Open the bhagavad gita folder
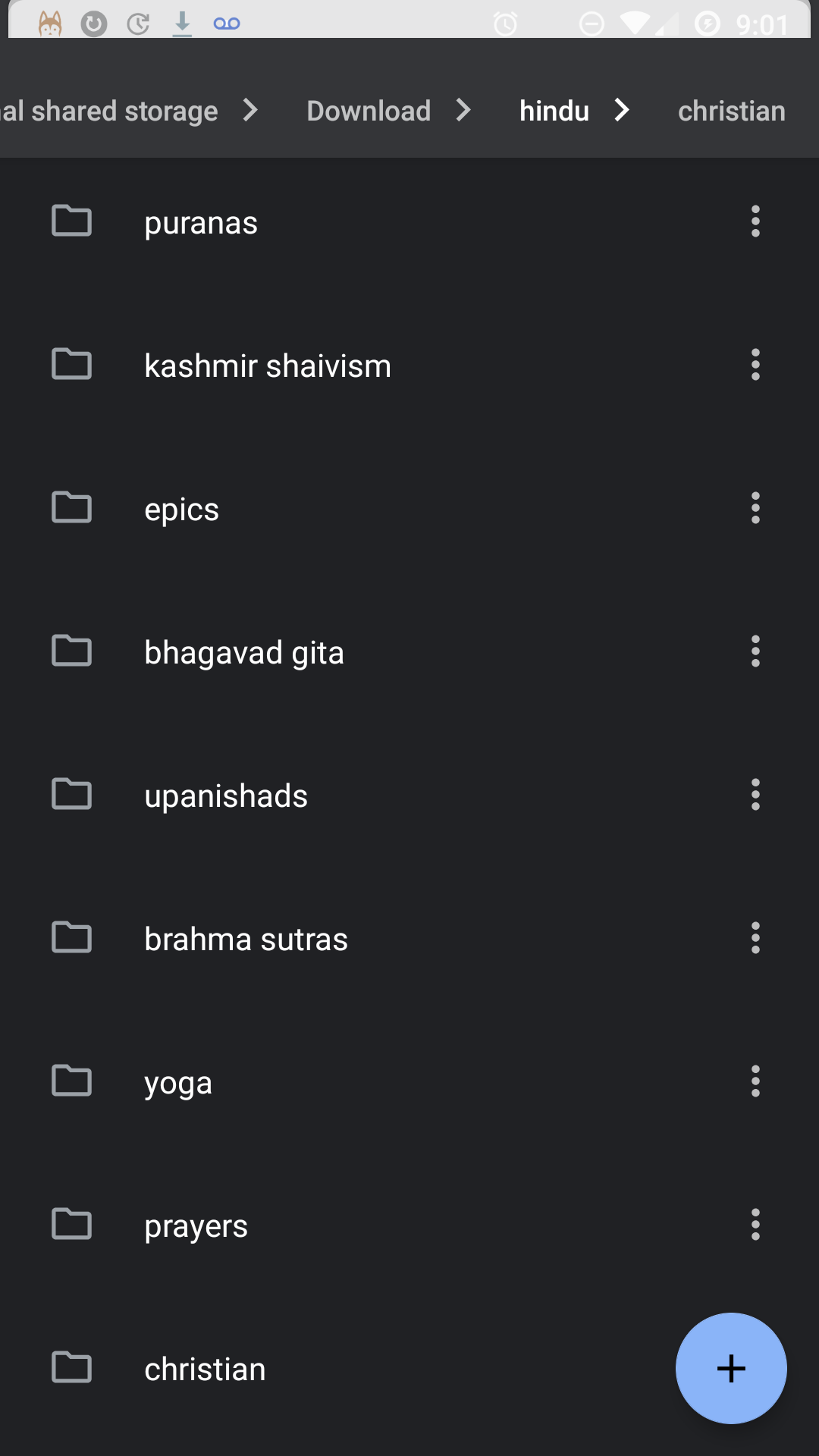Screen dimensions: 819x1456 coord(243,652)
